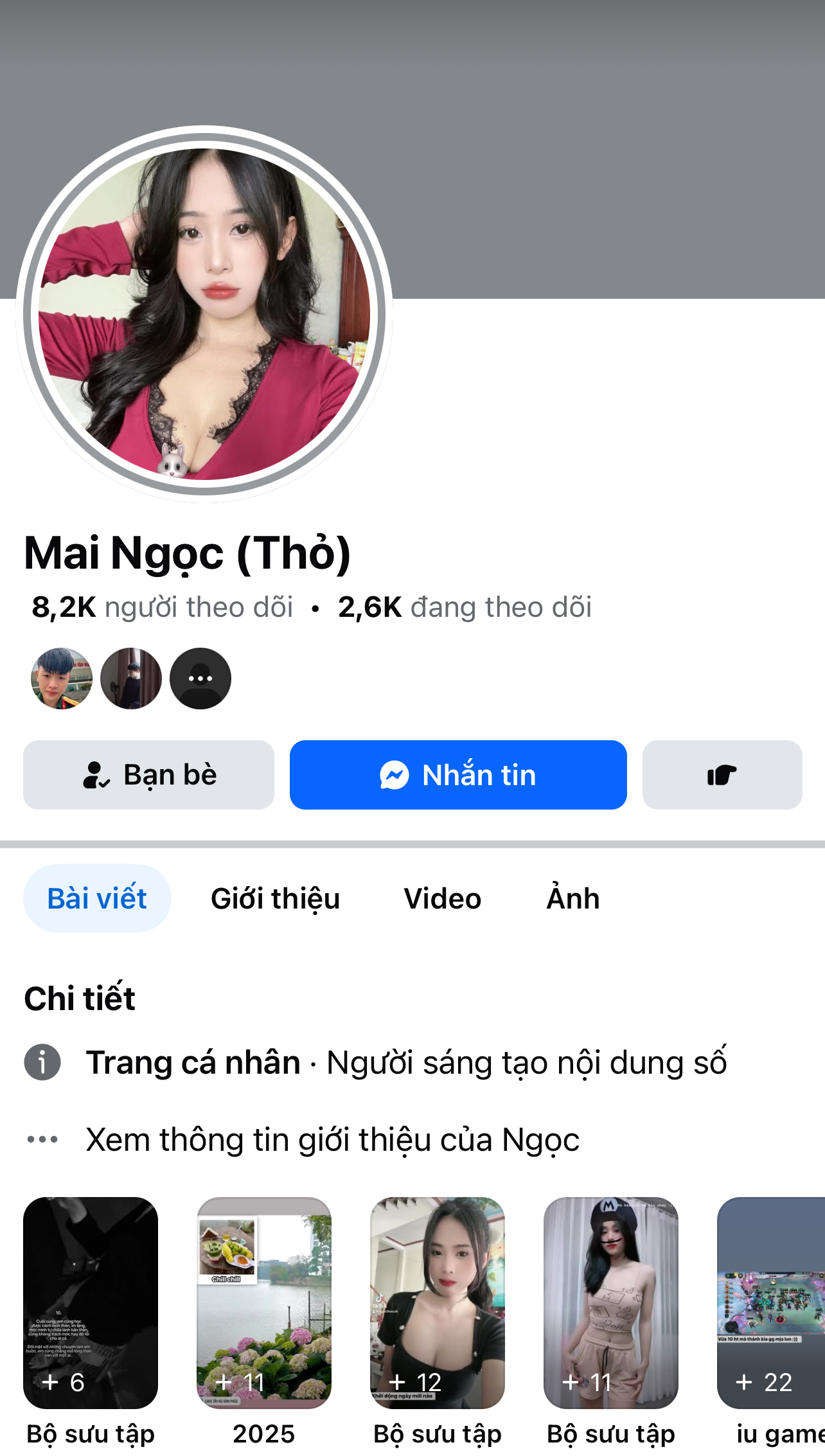The height and width of the screenshot is (1456, 825).
Task: Send a message with Nhắn tin
Action: click(x=458, y=775)
